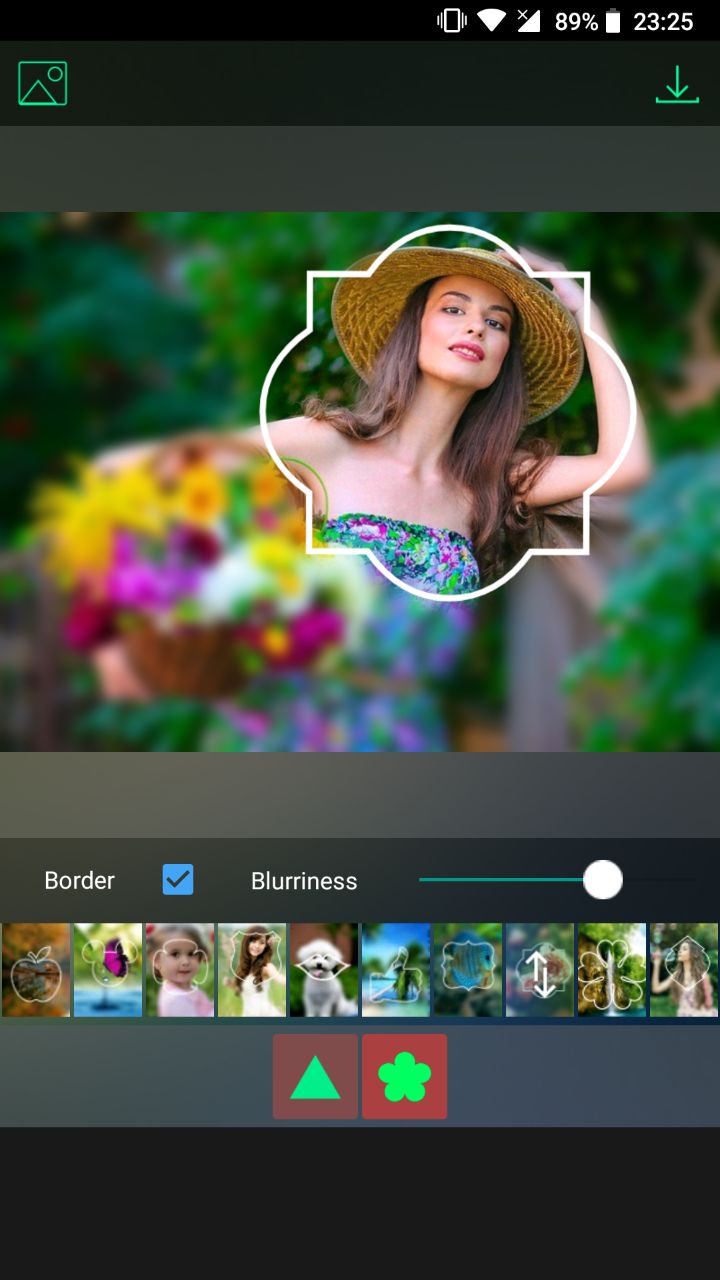The width and height of the screenshot is (720, 1280).
Task: Pick the last hexagon woman thumbnail
Action: pyautogui.click(x=684, y=970)
